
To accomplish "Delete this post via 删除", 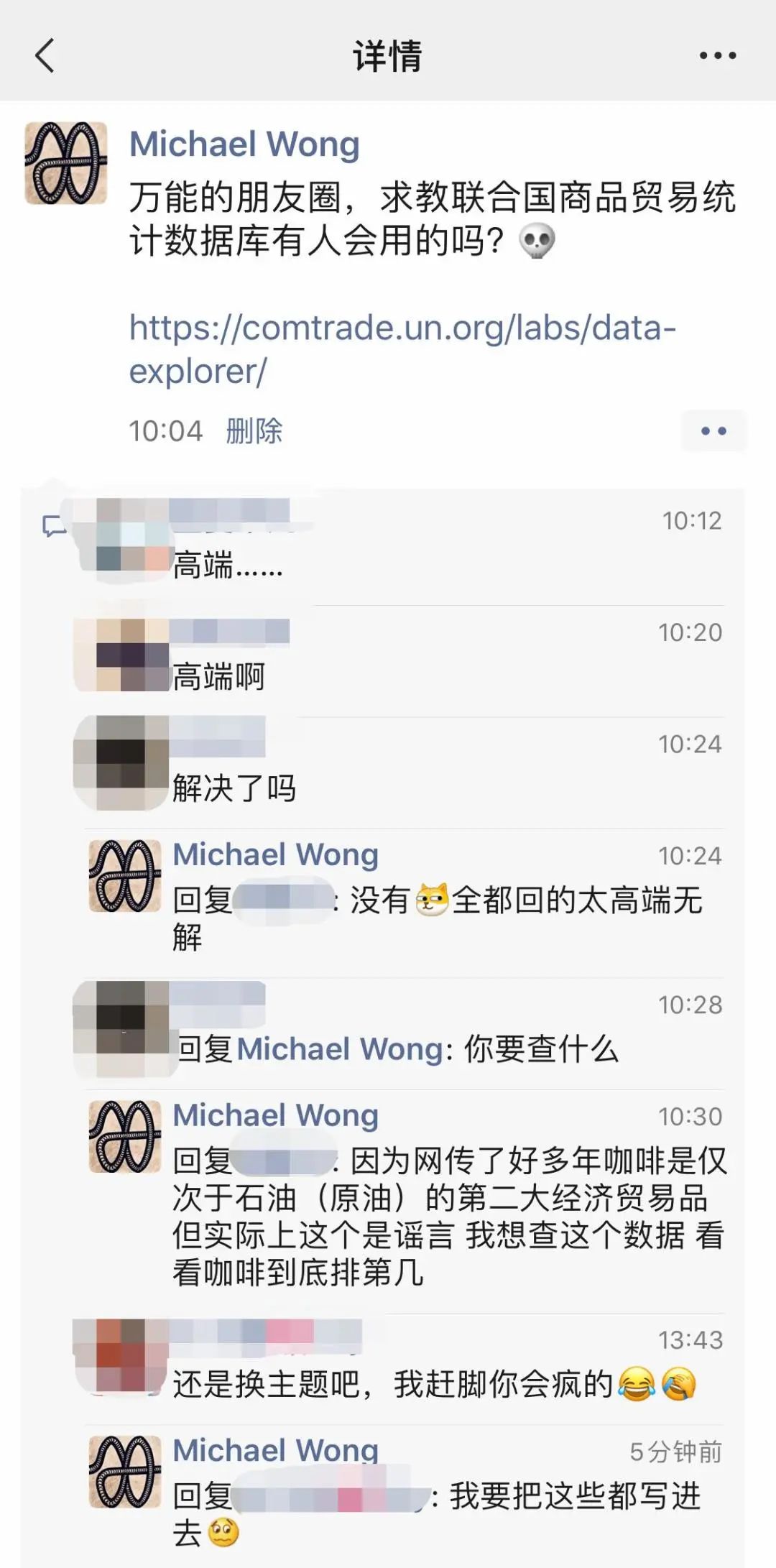I will 254,431.
